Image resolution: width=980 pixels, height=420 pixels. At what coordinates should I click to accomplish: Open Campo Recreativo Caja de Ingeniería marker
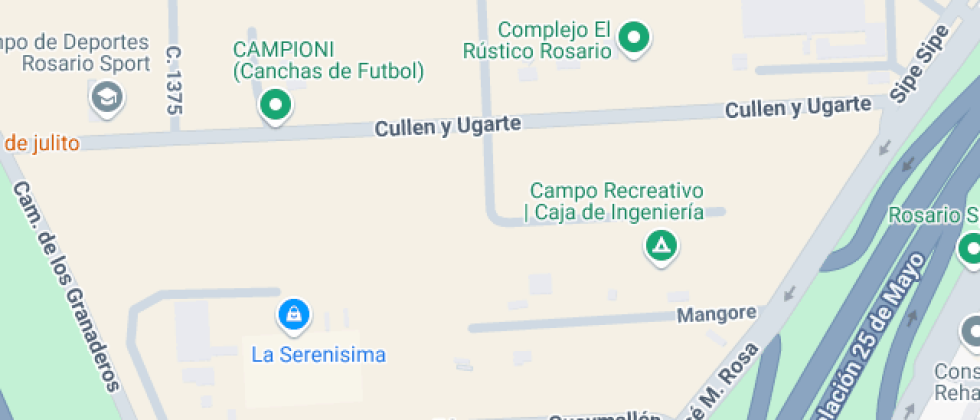click(660, 245)
